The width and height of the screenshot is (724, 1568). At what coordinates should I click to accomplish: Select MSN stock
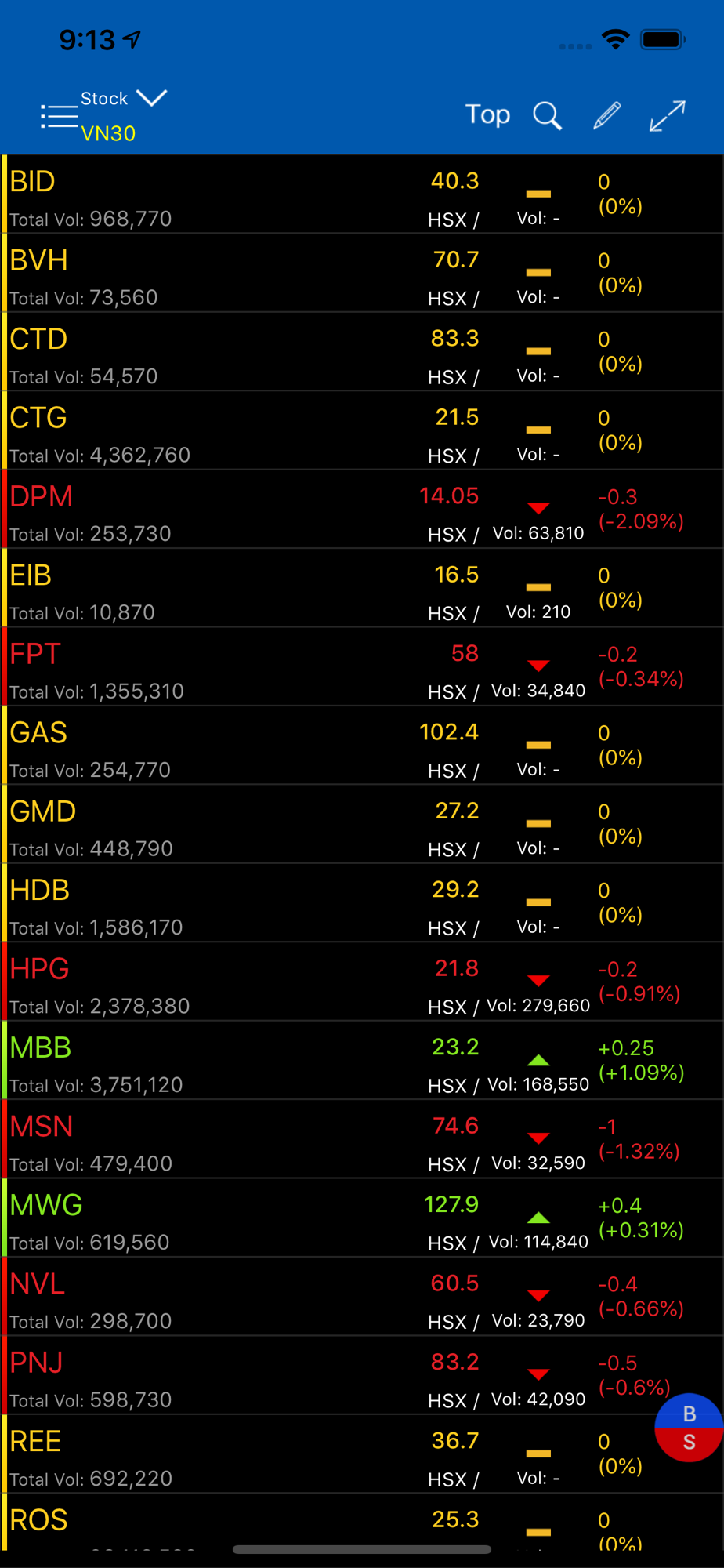362,1139
